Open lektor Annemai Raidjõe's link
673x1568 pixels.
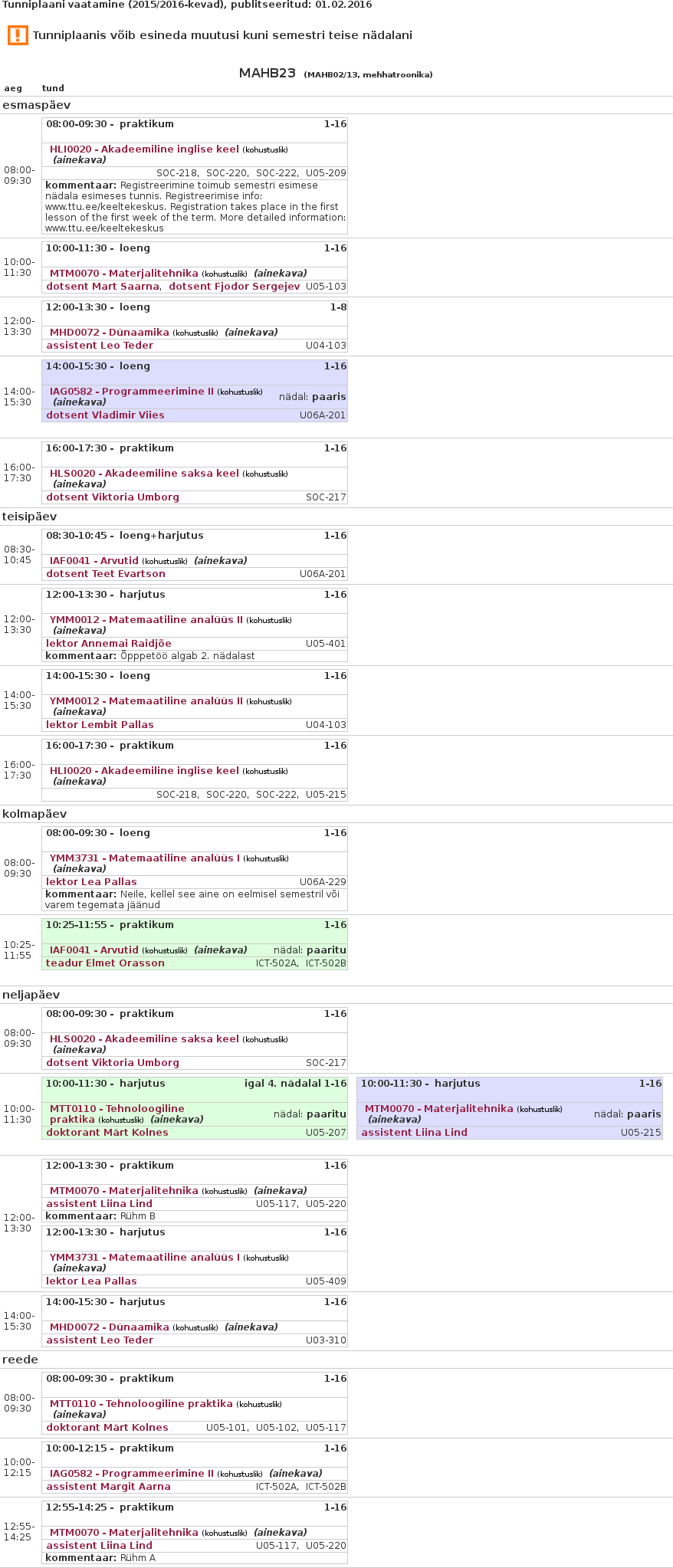click(x=108, y=644)
